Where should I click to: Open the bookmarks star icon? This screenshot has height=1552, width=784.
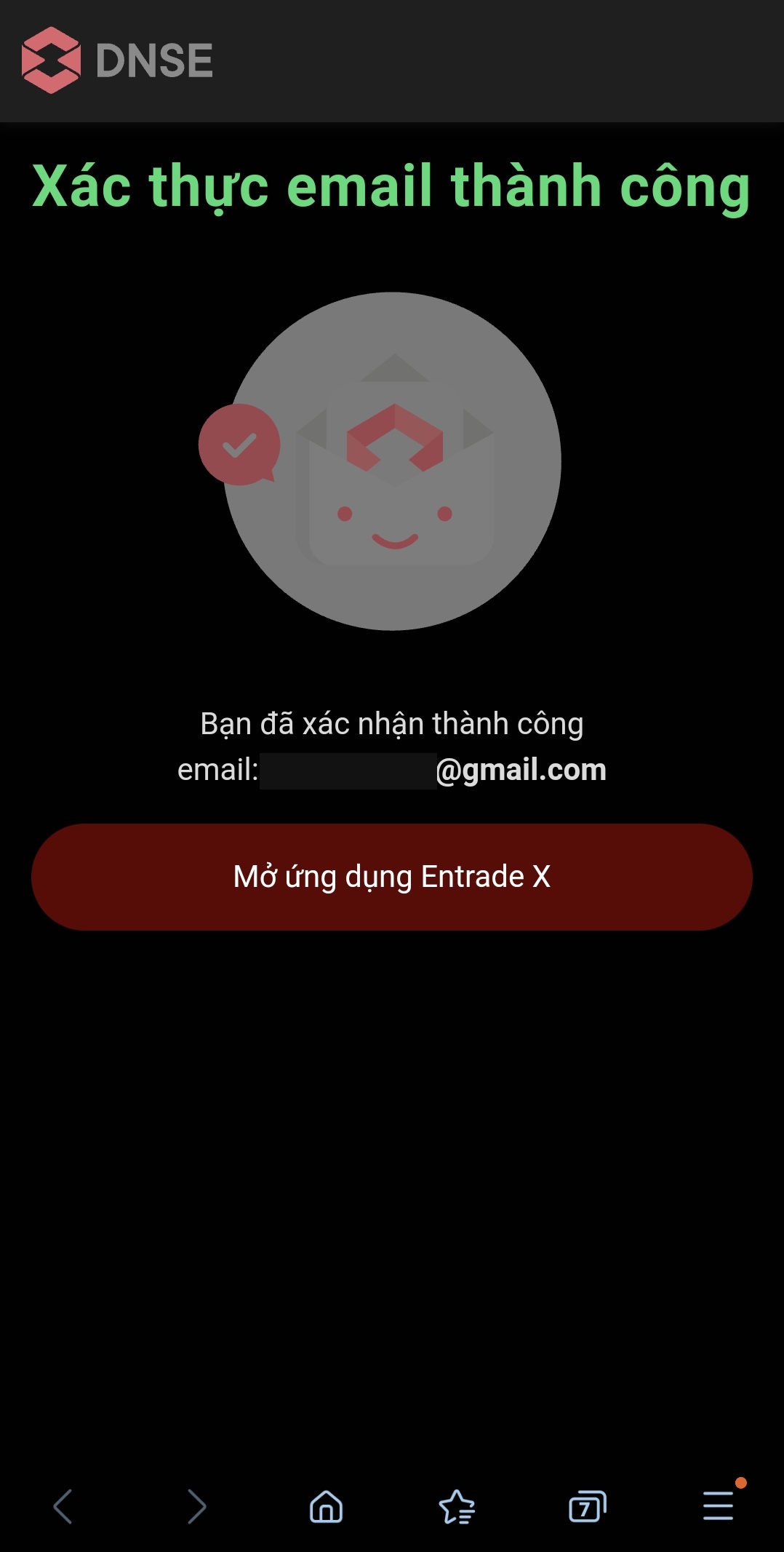coord(457,1505)
